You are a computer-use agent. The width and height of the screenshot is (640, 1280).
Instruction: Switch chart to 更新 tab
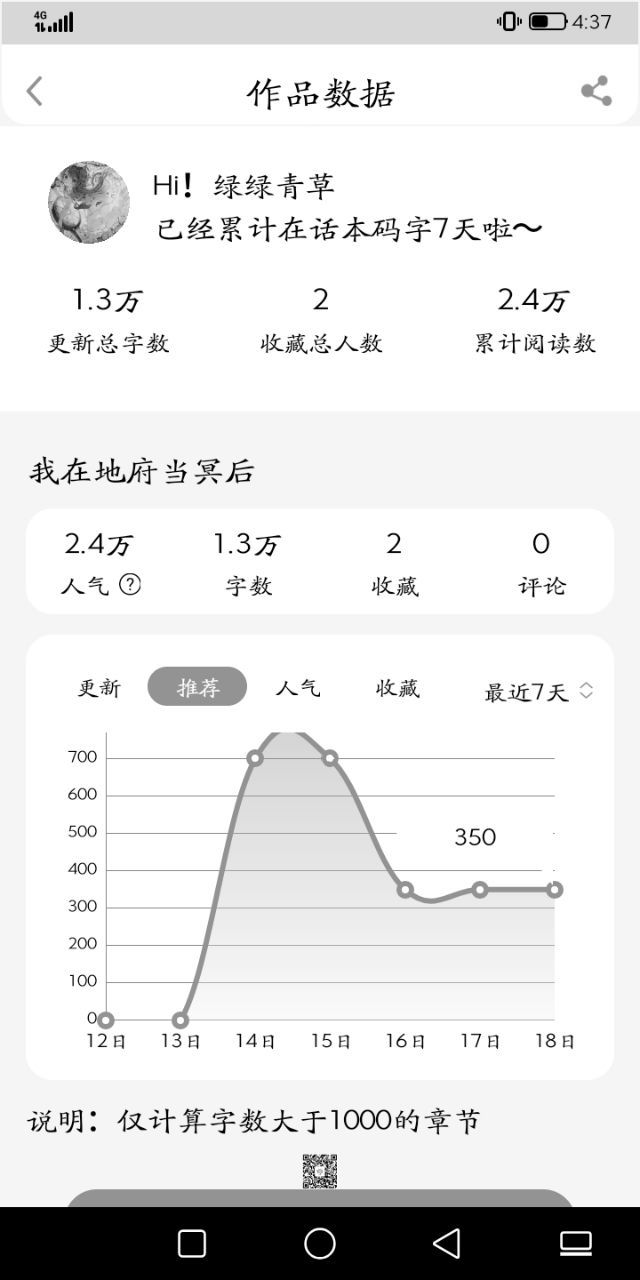pyautogui.click(x=100, y=688)
